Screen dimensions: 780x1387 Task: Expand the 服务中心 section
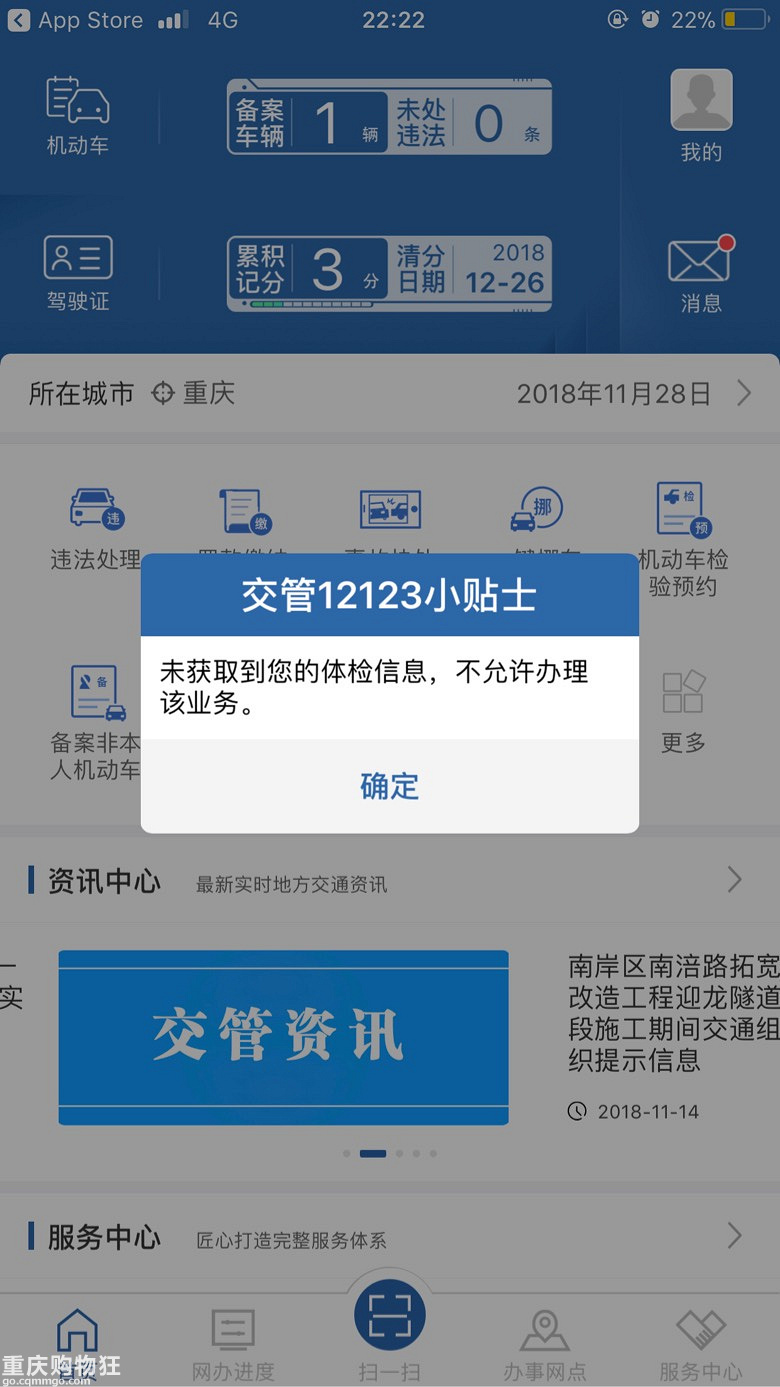[734, 1236]
